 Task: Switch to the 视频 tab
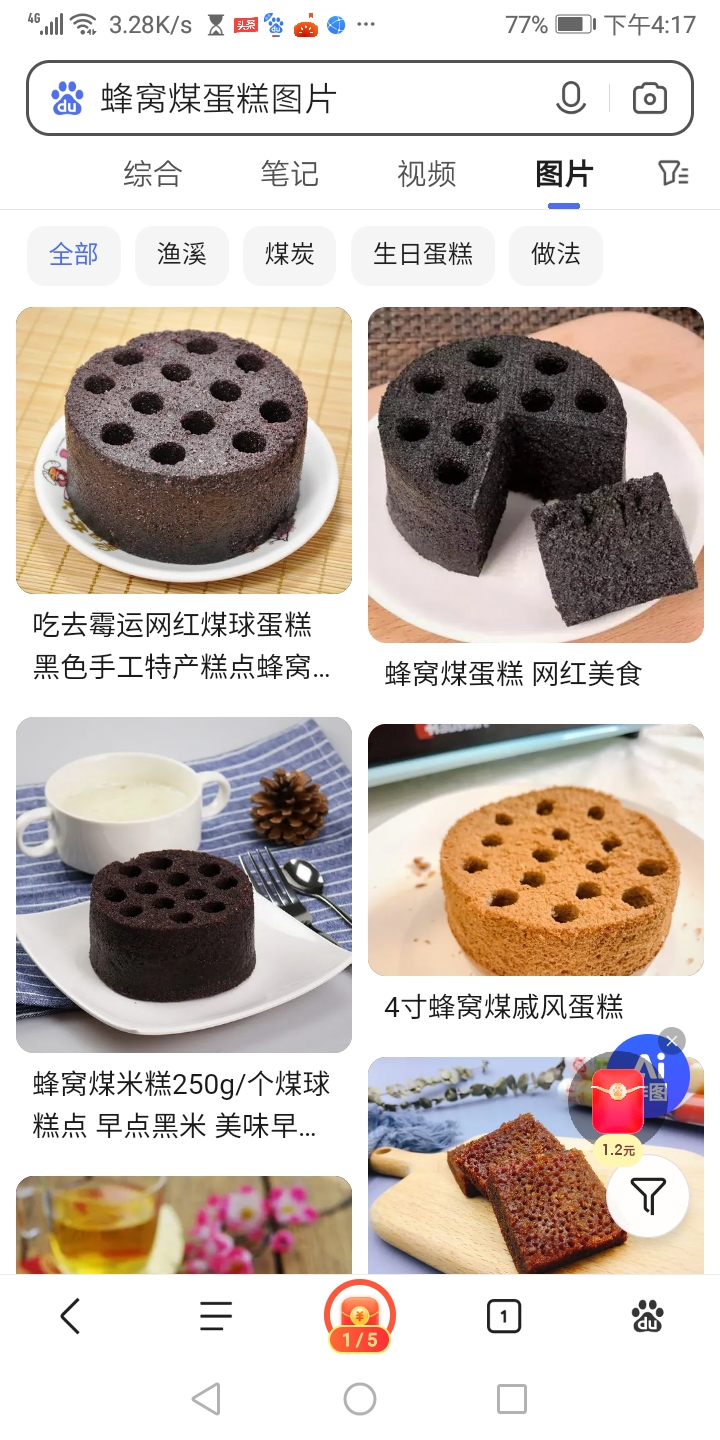(x=426, y=174)
